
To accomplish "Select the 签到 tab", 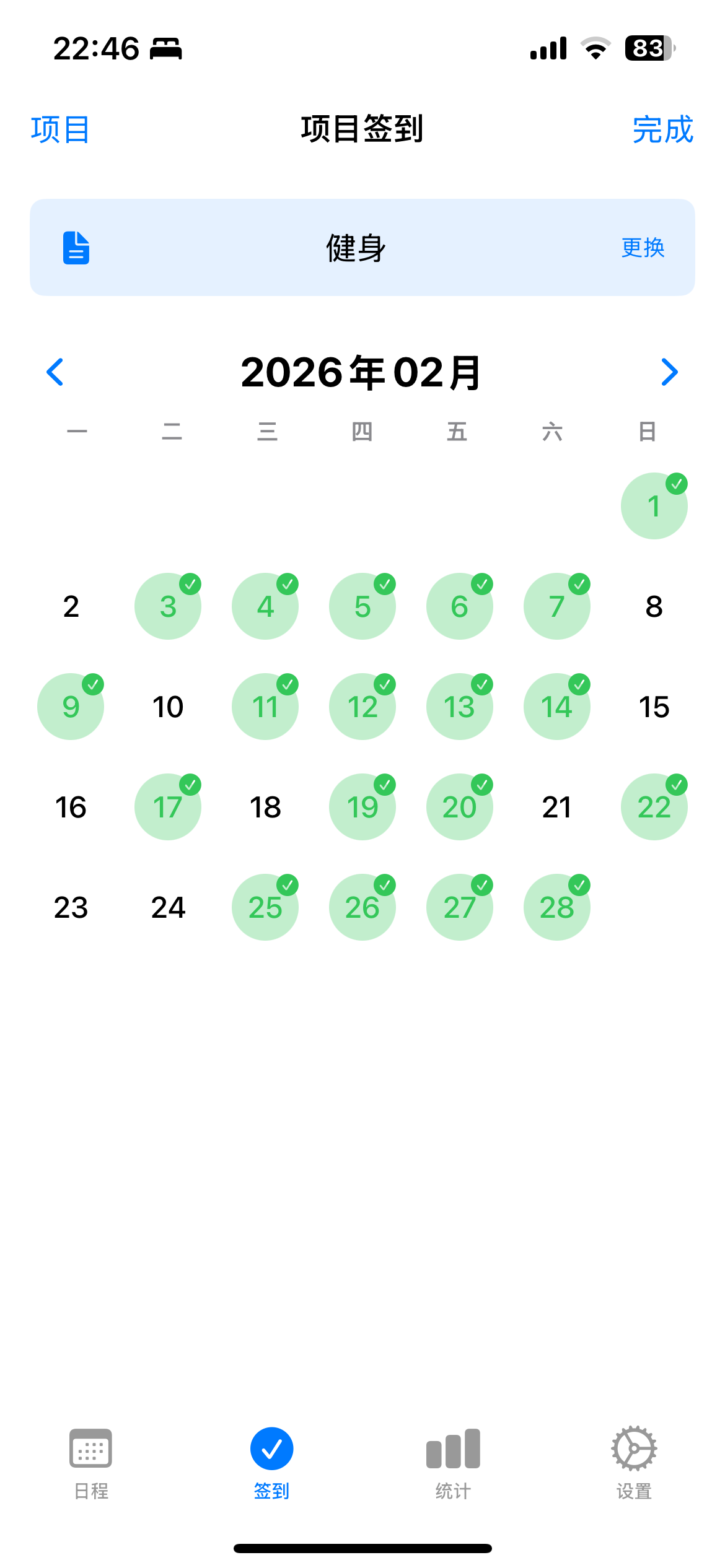I will coord(272,1463).
